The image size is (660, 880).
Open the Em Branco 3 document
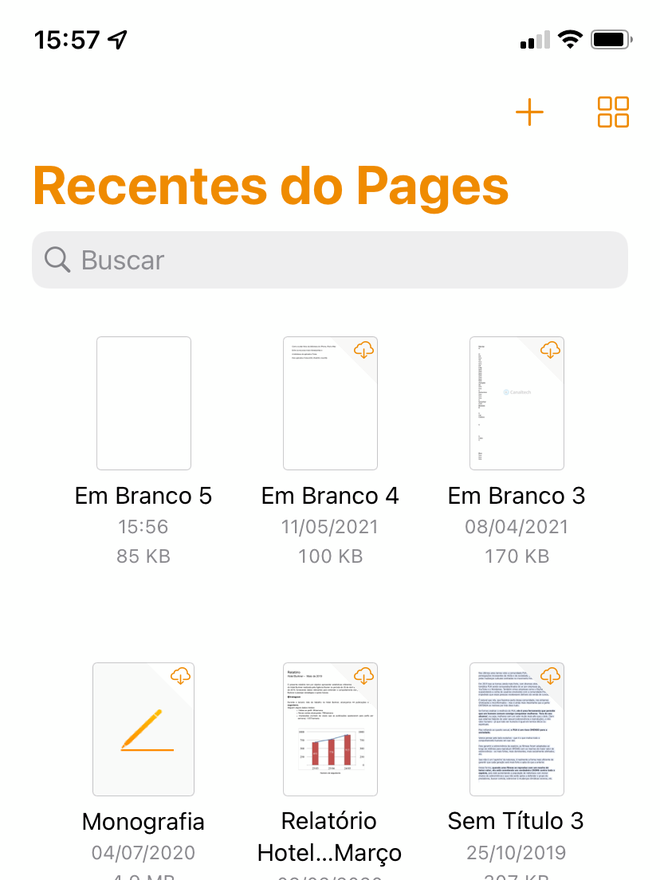tap(516, 403)
